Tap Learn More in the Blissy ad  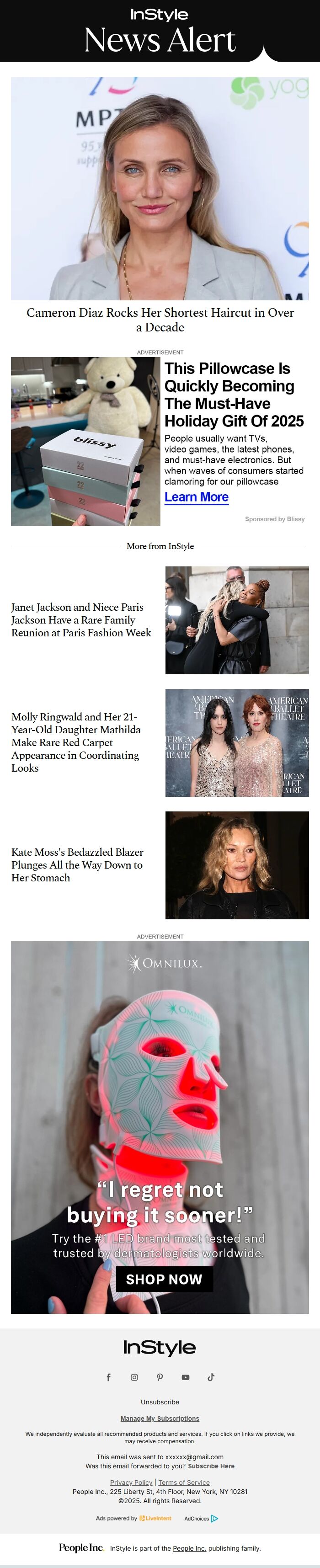196,497
